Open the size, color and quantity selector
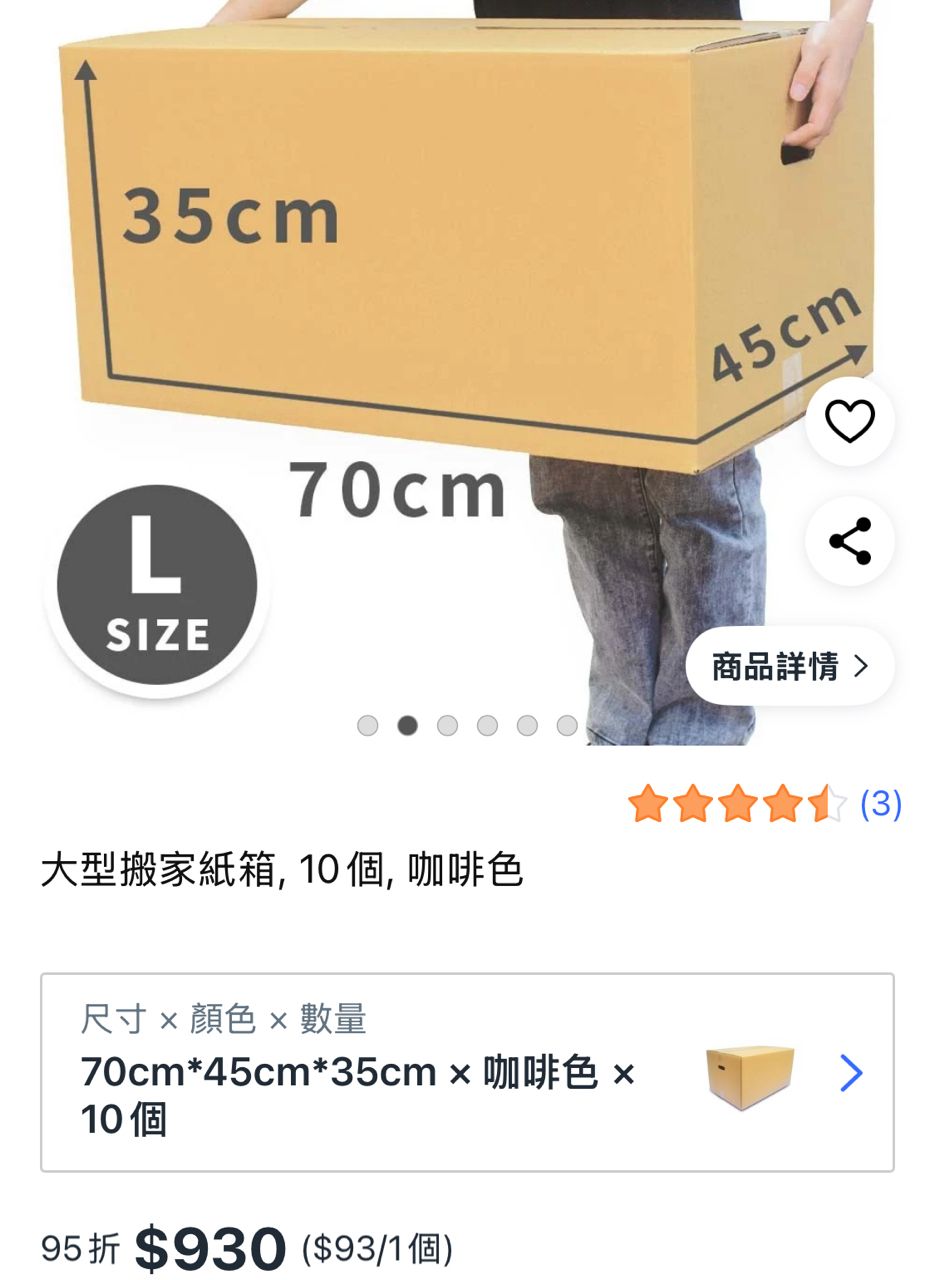Screen dimensions: 935x1280 click(467, 1072)
